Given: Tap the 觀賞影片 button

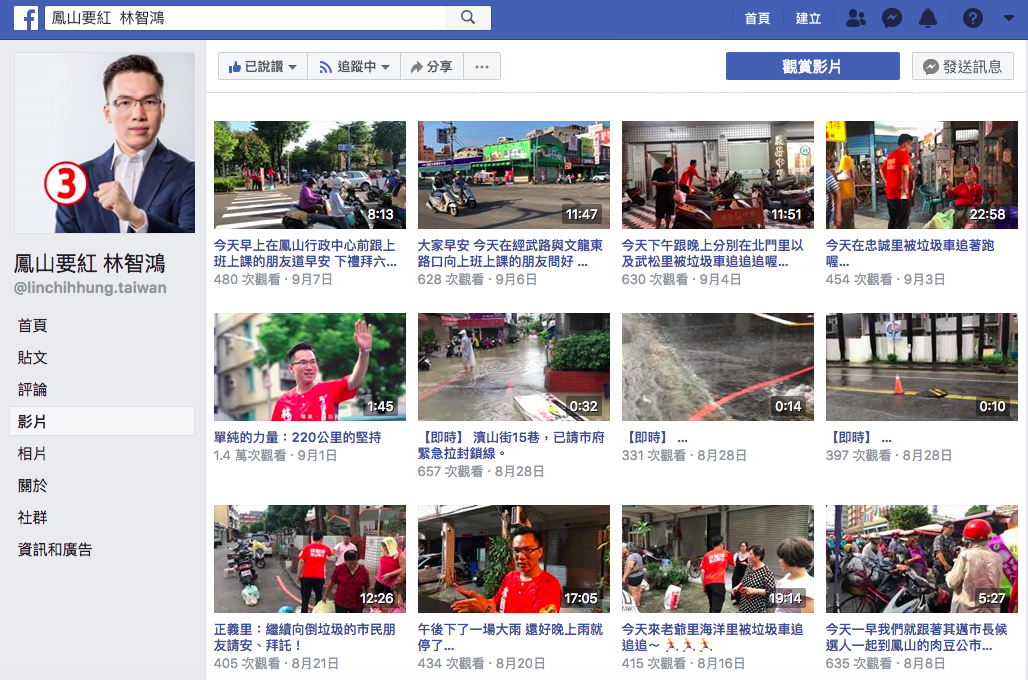Looking at the screenshot, I should 812,67.
